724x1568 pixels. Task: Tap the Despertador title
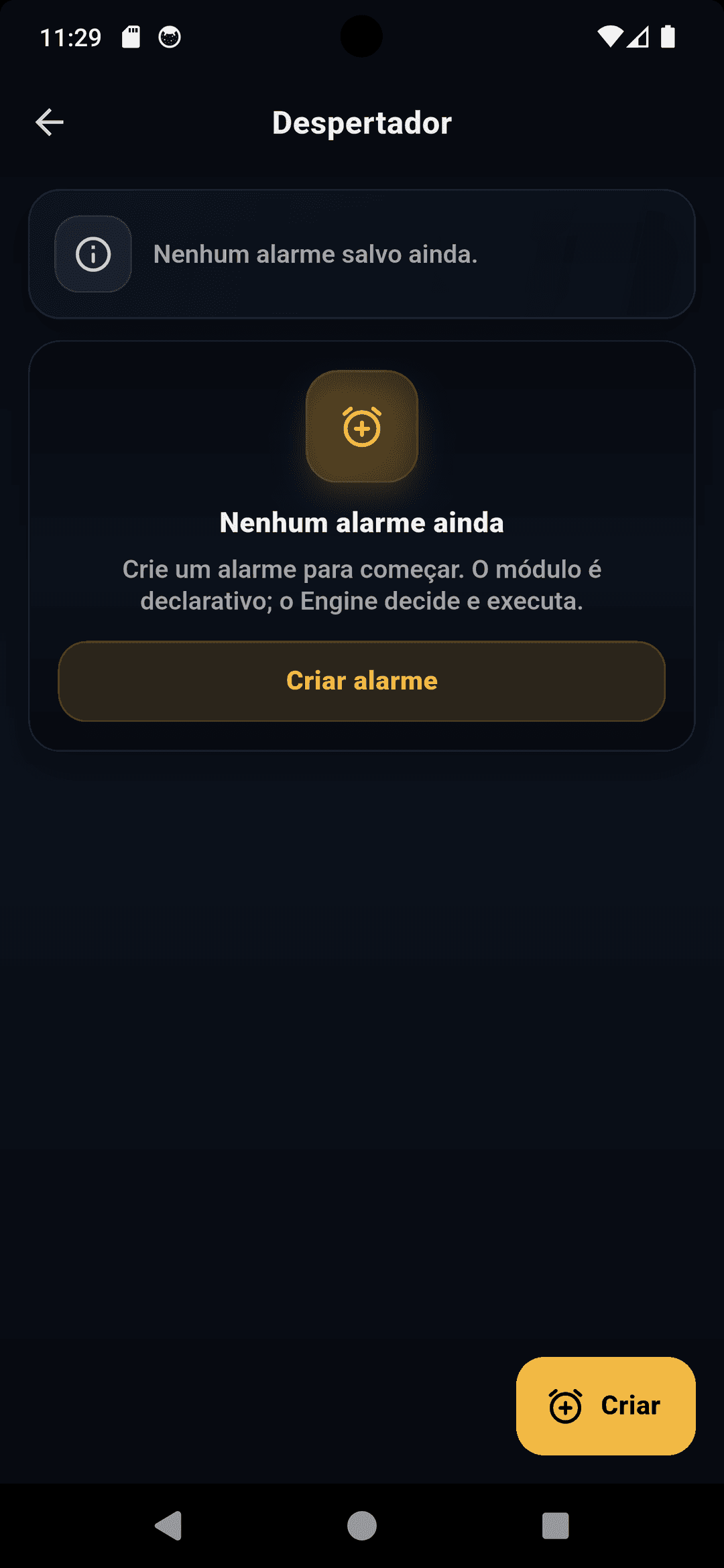coord(361,123)
